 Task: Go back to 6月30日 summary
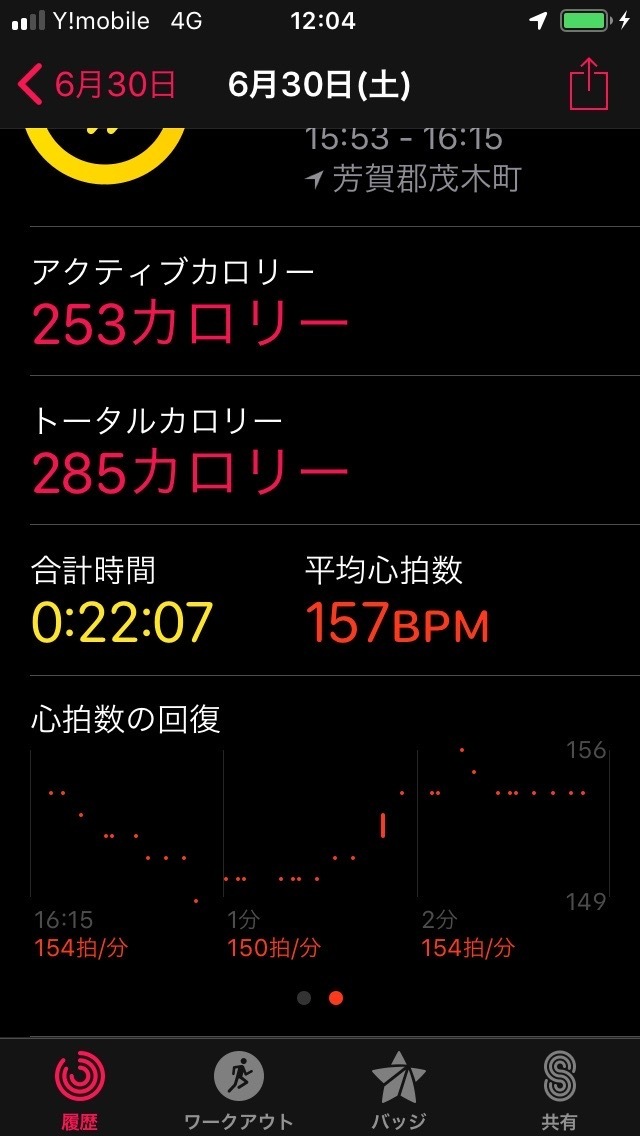(x=96, y=85)
